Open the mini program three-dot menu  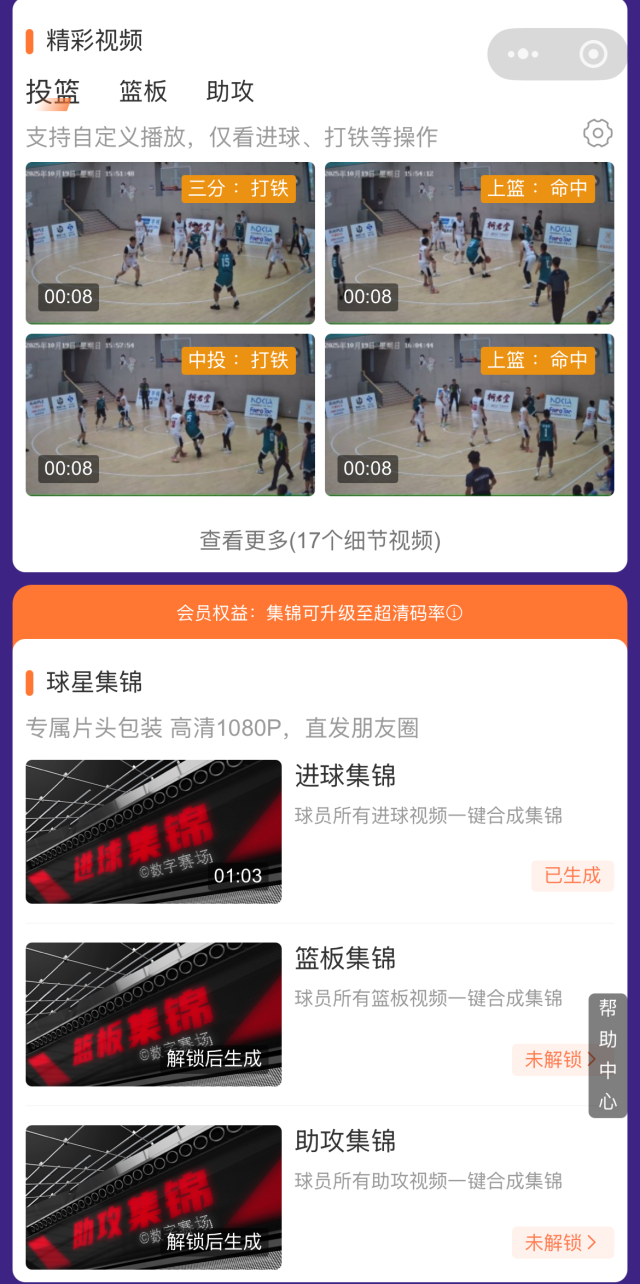pos(523,54)
